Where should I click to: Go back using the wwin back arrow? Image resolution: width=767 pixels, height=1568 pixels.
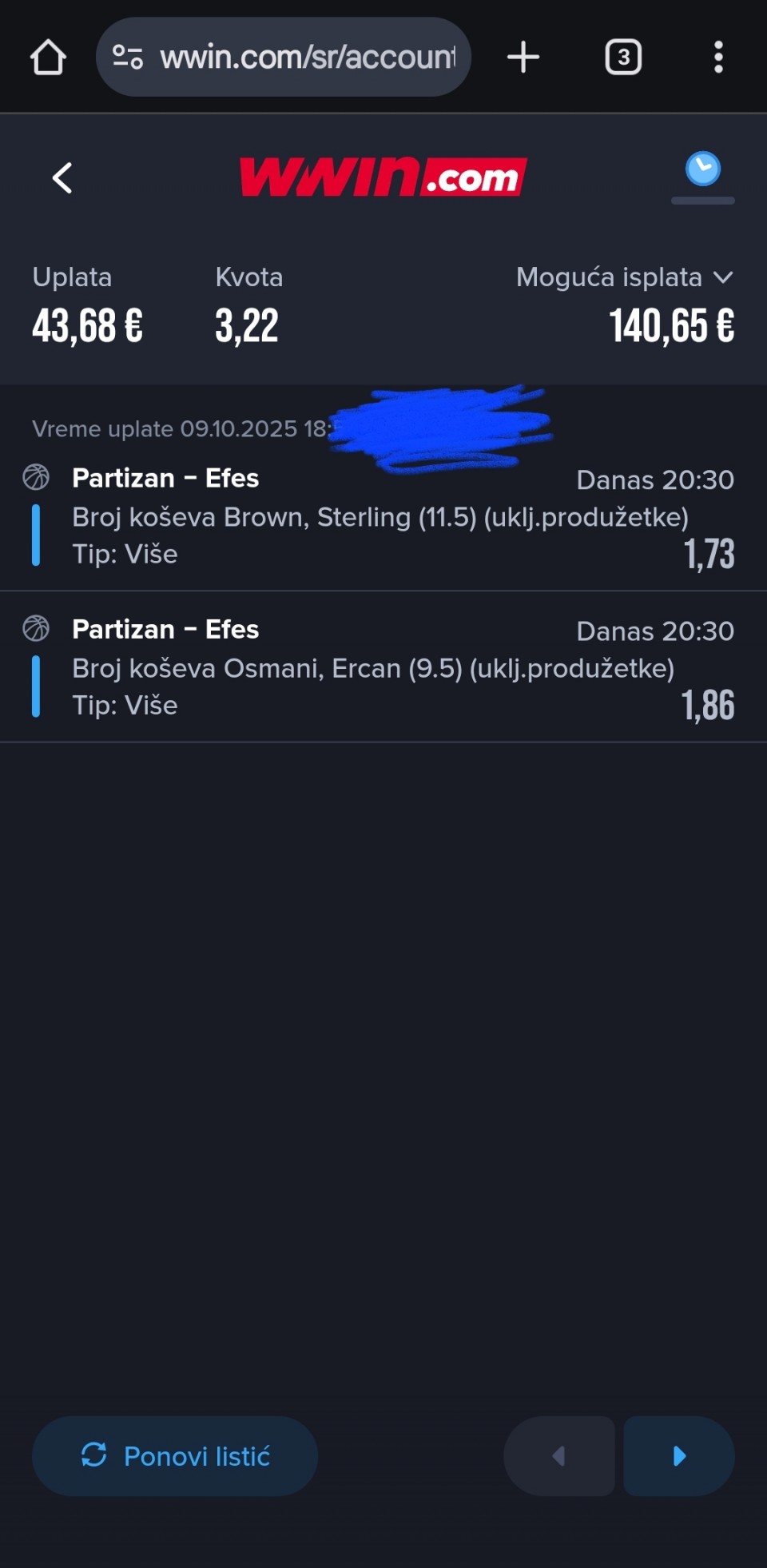pyautogui.click(x=62, y=177)
